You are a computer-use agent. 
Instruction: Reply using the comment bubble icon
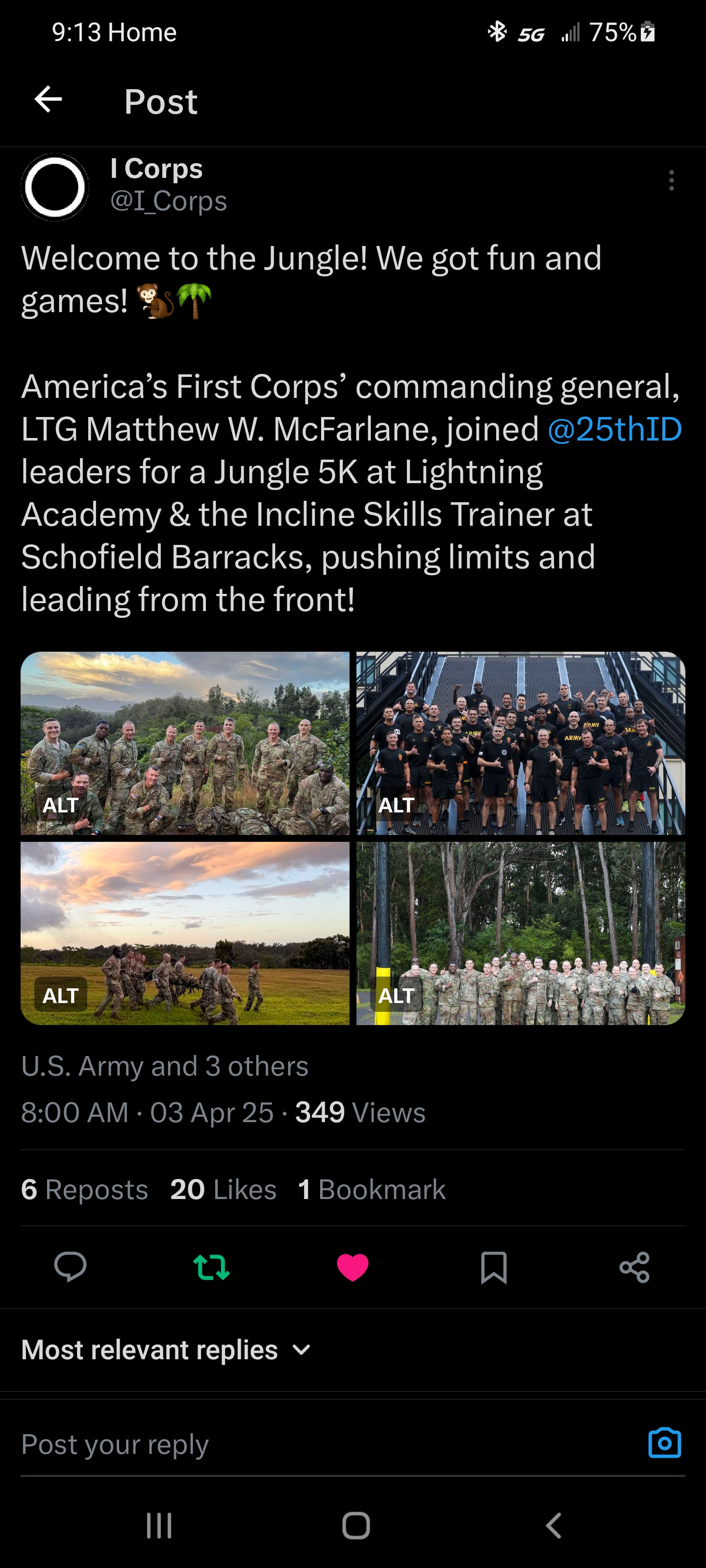[70, 1267]
